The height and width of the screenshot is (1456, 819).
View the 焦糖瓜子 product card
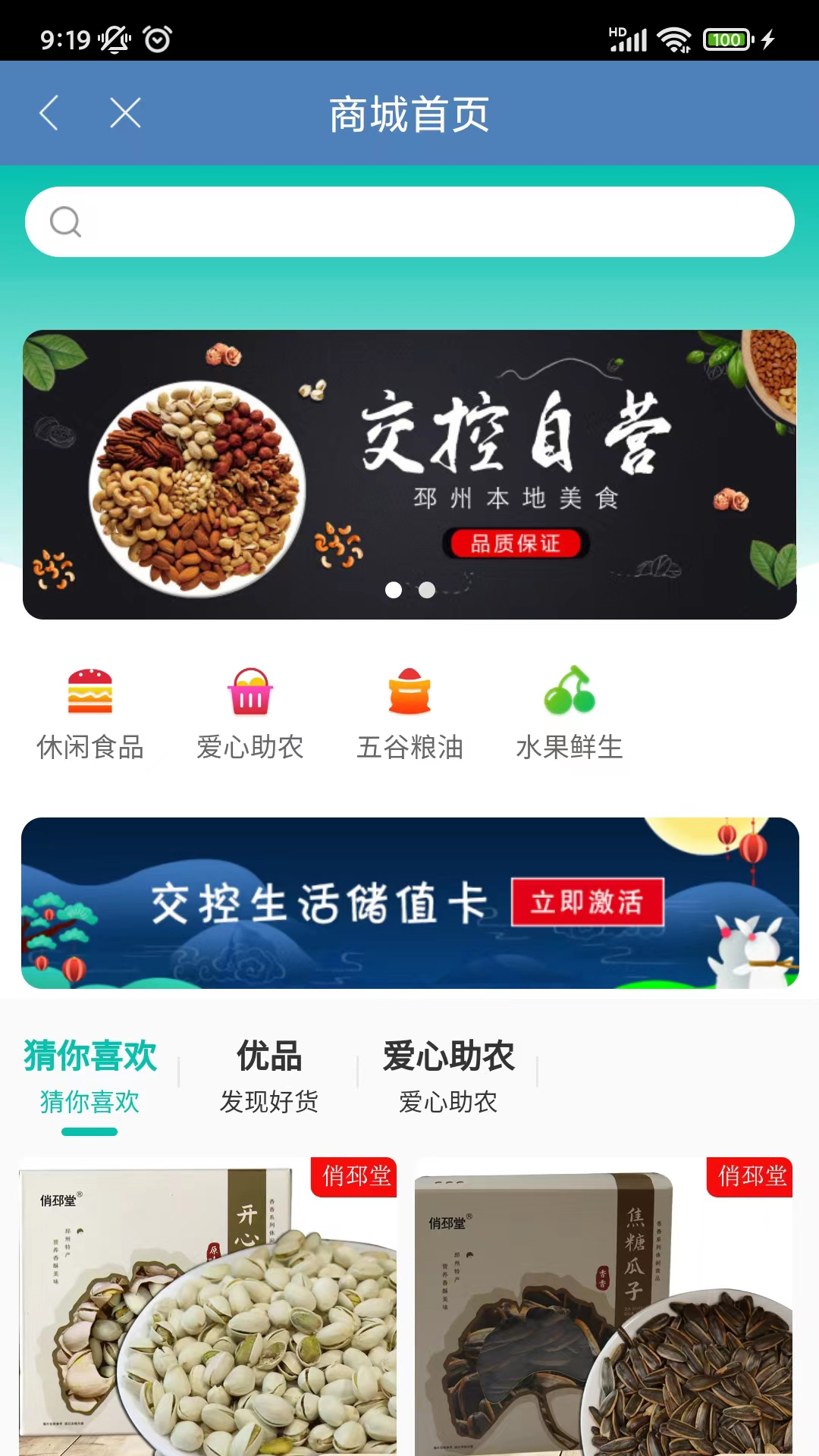click(x=604, y=1304)
